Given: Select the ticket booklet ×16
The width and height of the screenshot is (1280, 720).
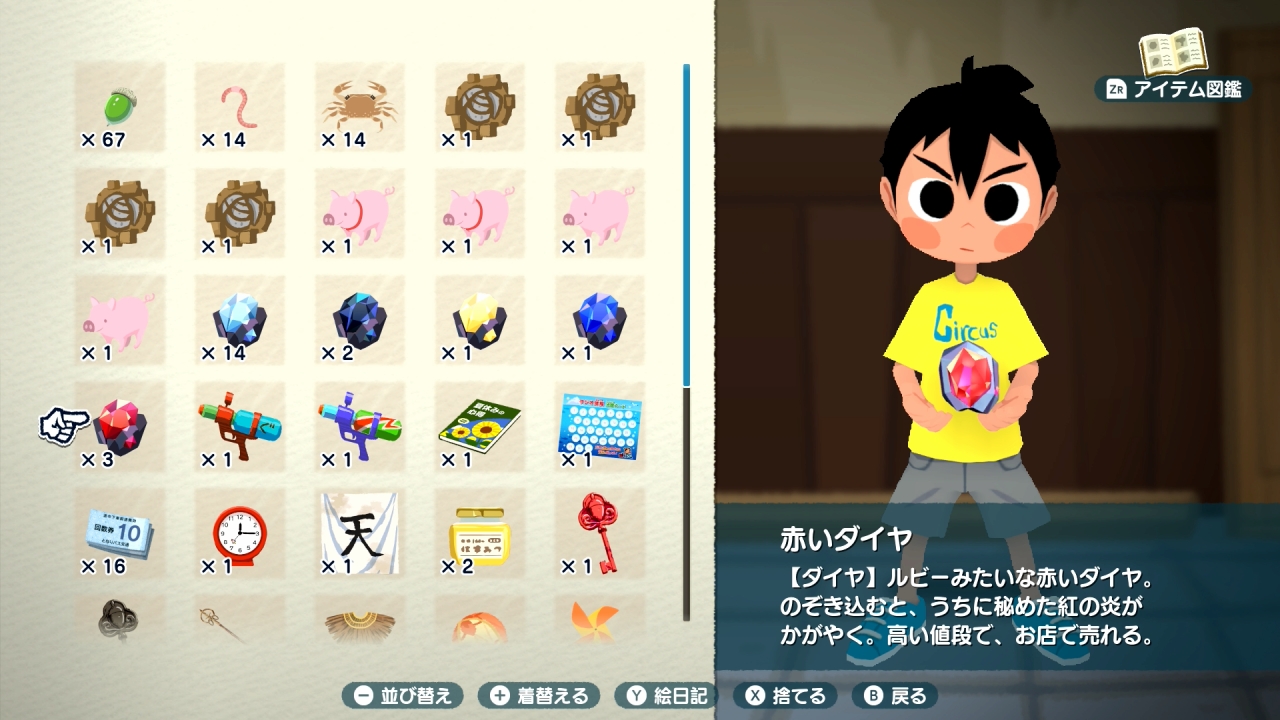Looking at the screenshot, I should (x=120, y=533).
